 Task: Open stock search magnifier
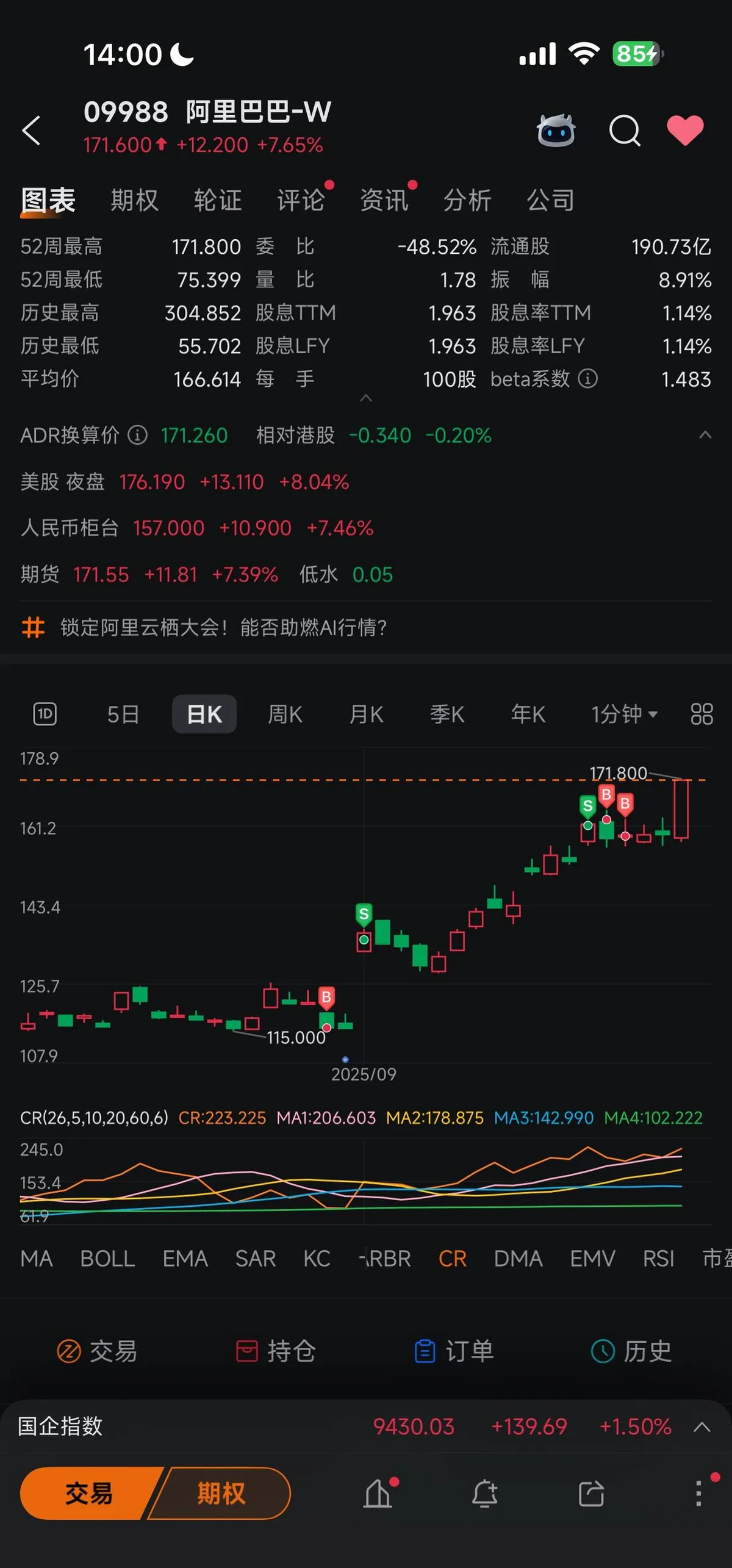[625, 131]
